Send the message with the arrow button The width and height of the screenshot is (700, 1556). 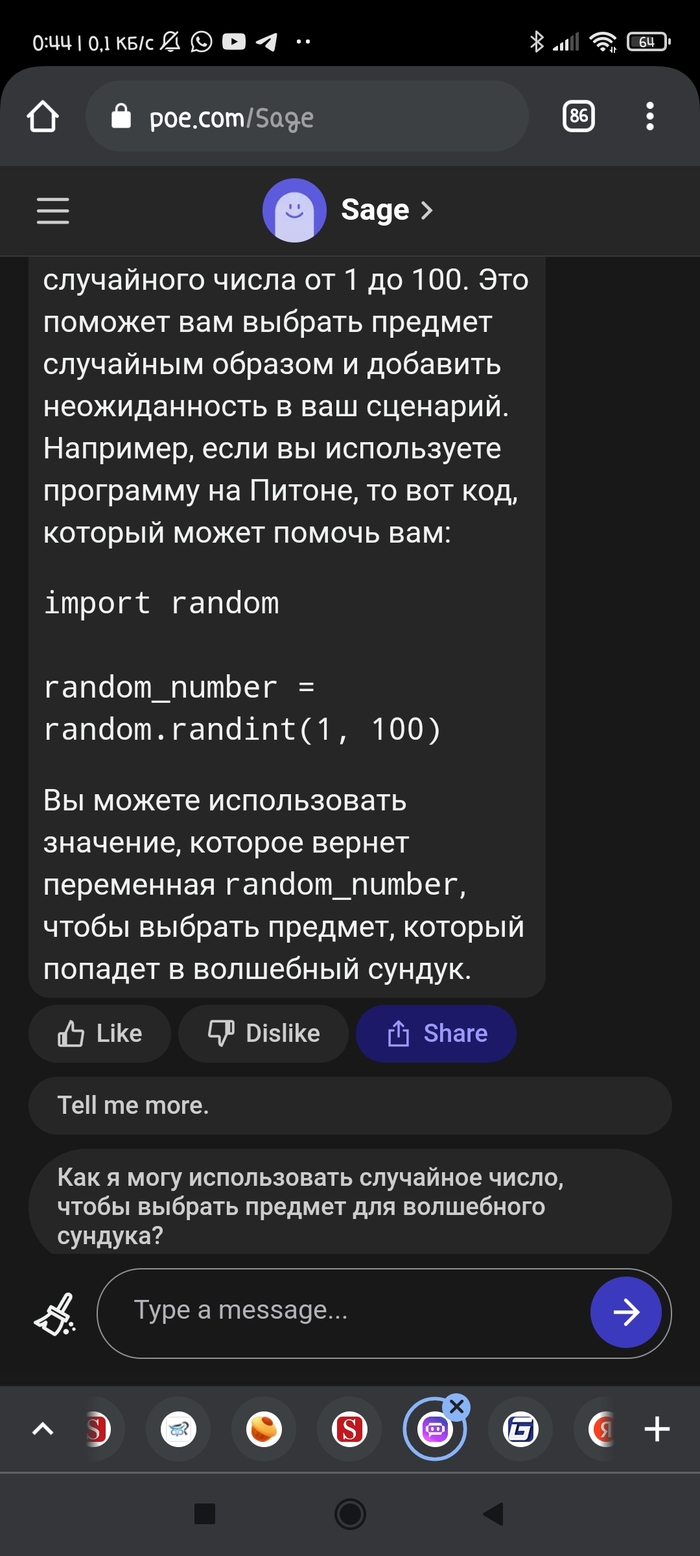[626, 1312]
